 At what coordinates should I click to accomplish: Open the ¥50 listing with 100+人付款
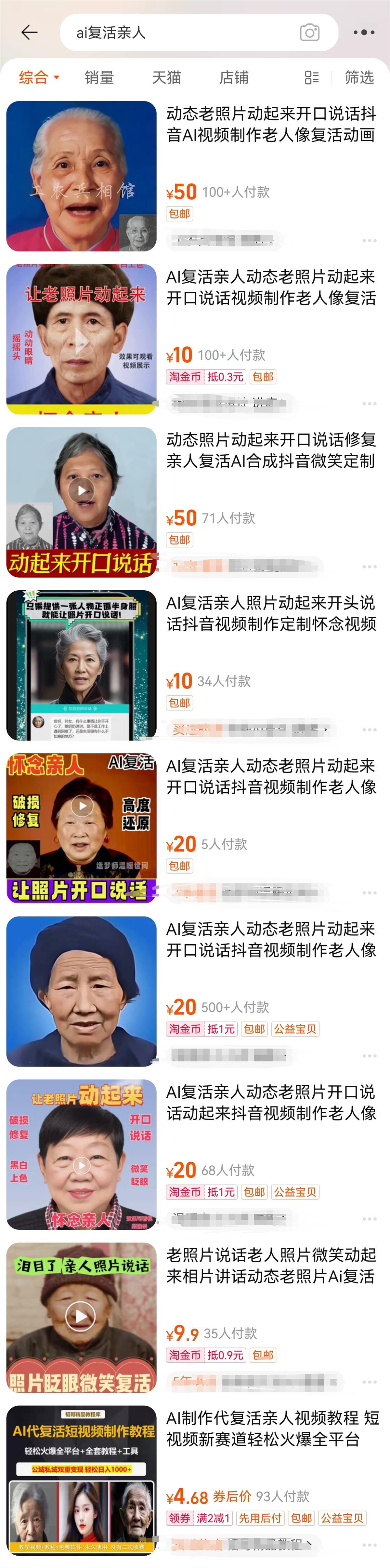pos(270,124)
